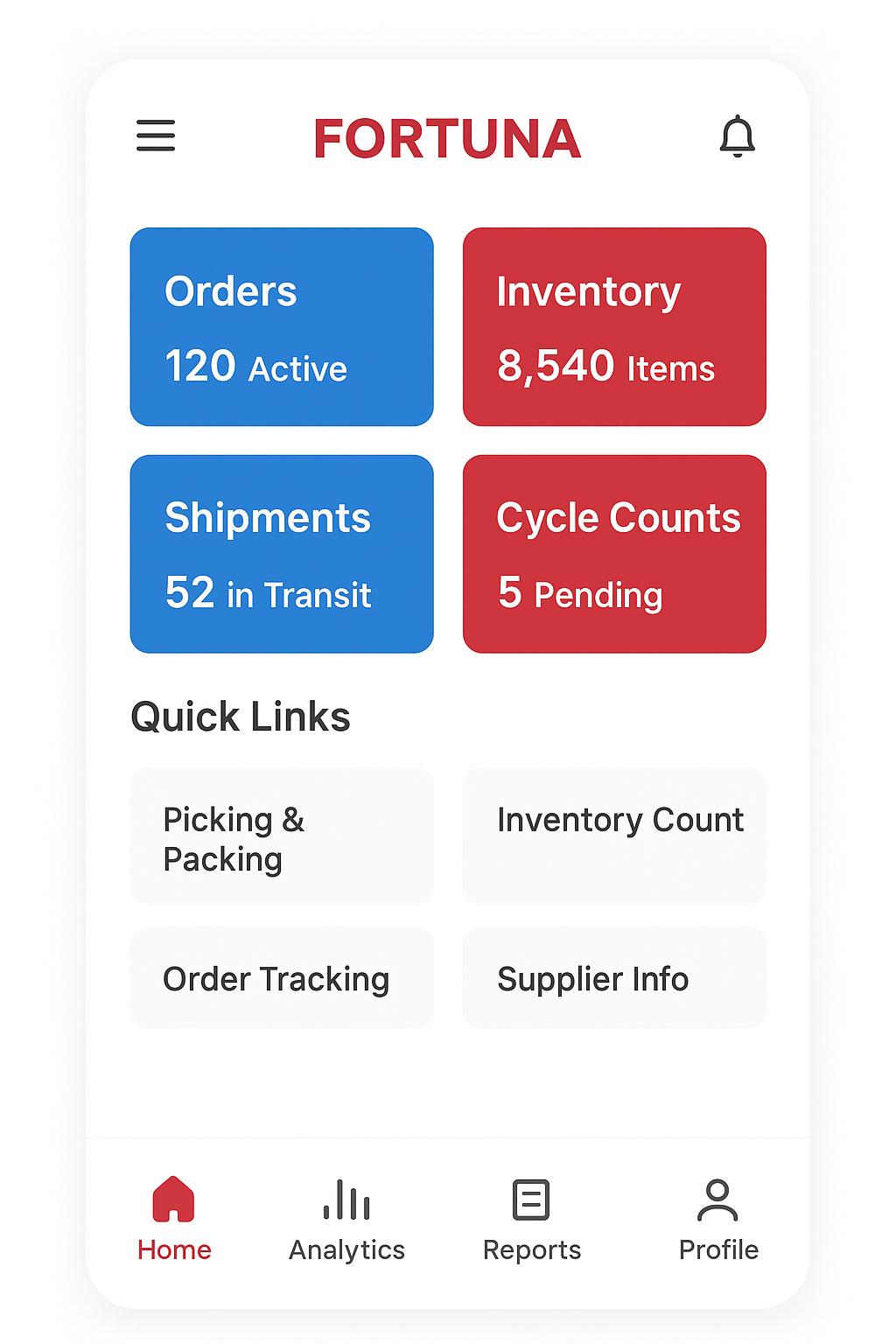Go to Picking & Packing quick link

[282, 836]
